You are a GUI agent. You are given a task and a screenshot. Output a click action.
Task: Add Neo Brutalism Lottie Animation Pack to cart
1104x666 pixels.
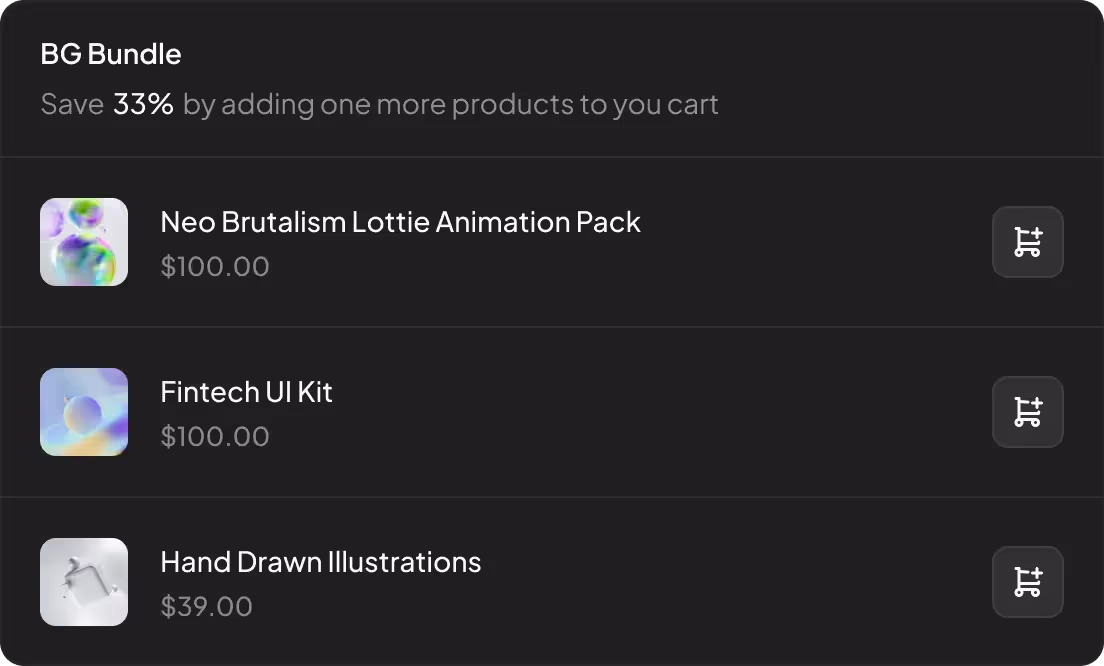tap(1027, 242)
